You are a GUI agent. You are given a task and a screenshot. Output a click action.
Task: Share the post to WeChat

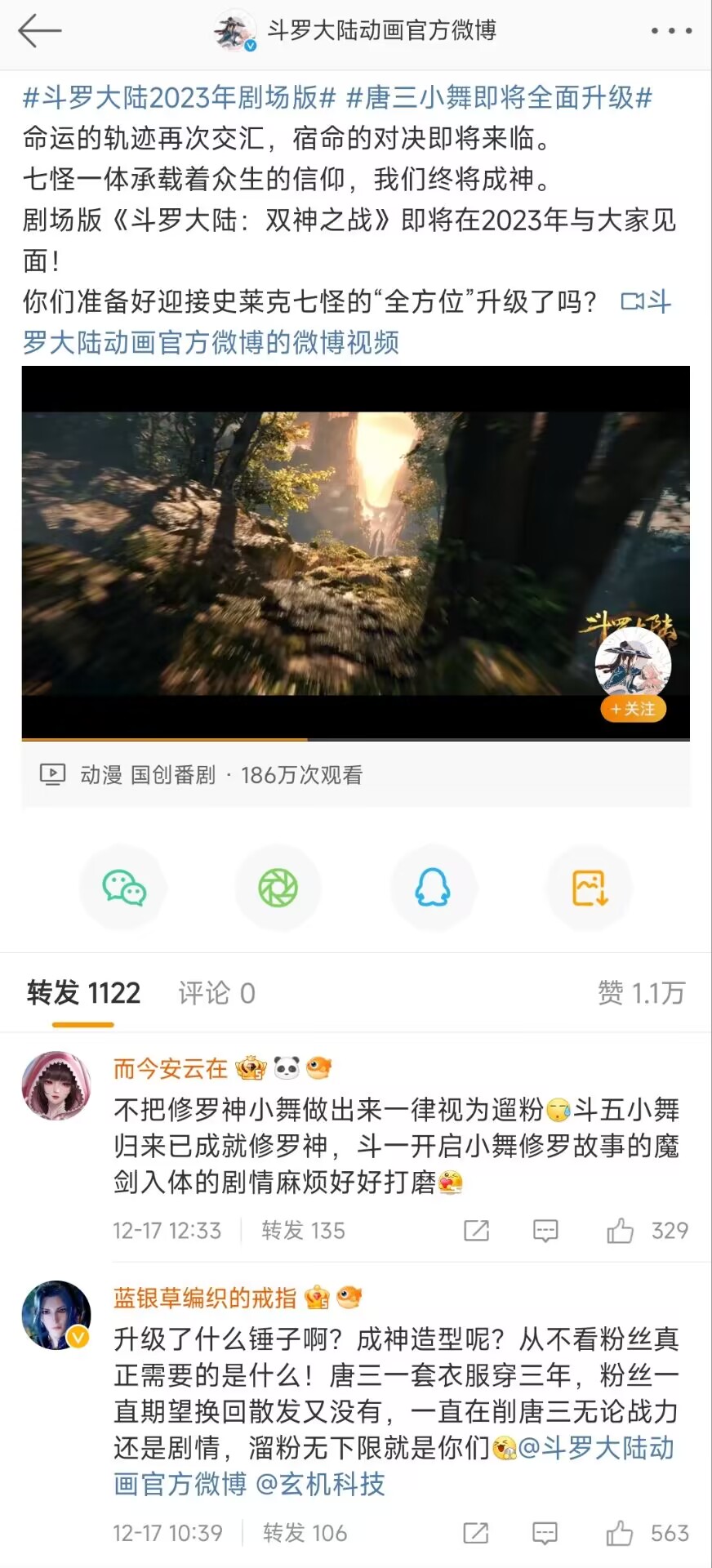coord(123,888)
